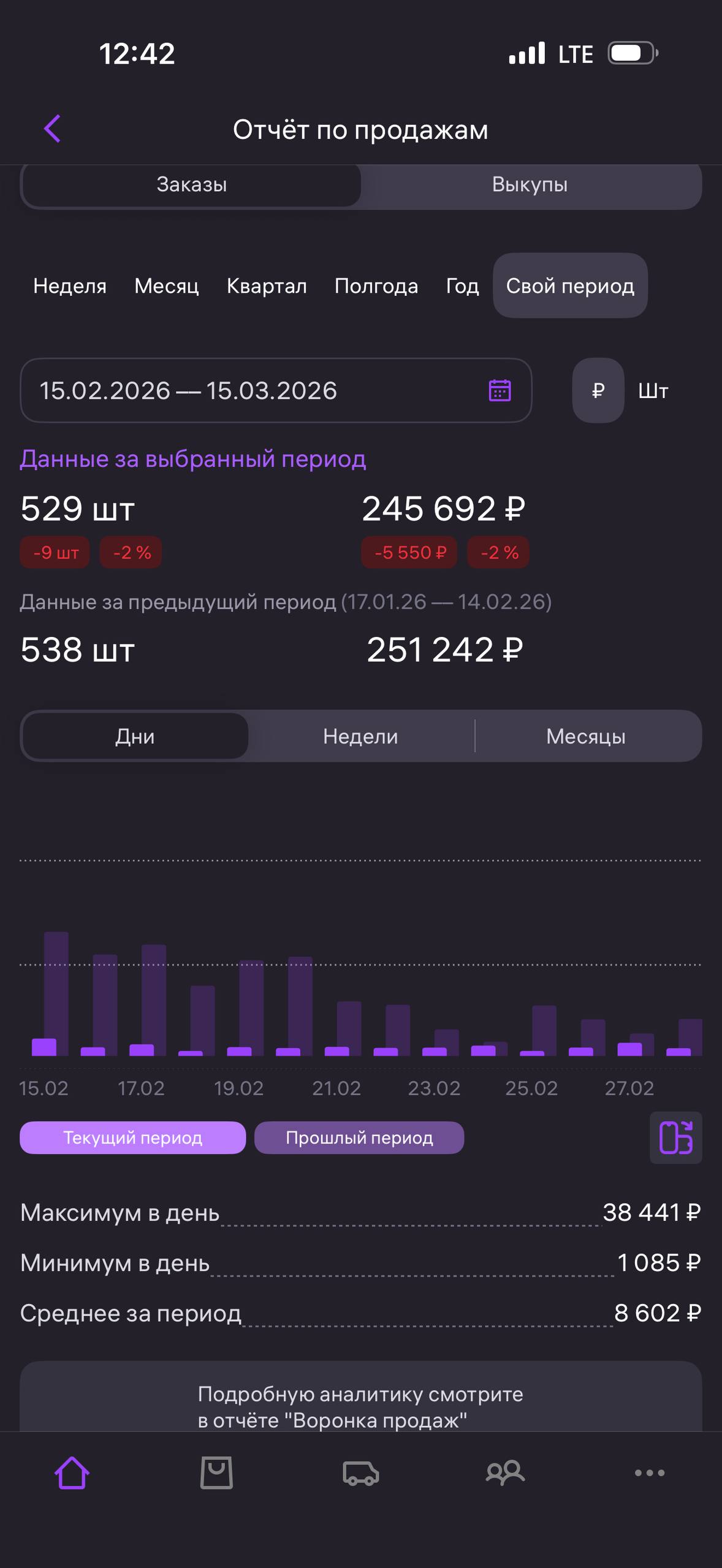Viewport: 722px width, 1568px height.
Task: Group the chart by Недели
Action: [361, 736]
